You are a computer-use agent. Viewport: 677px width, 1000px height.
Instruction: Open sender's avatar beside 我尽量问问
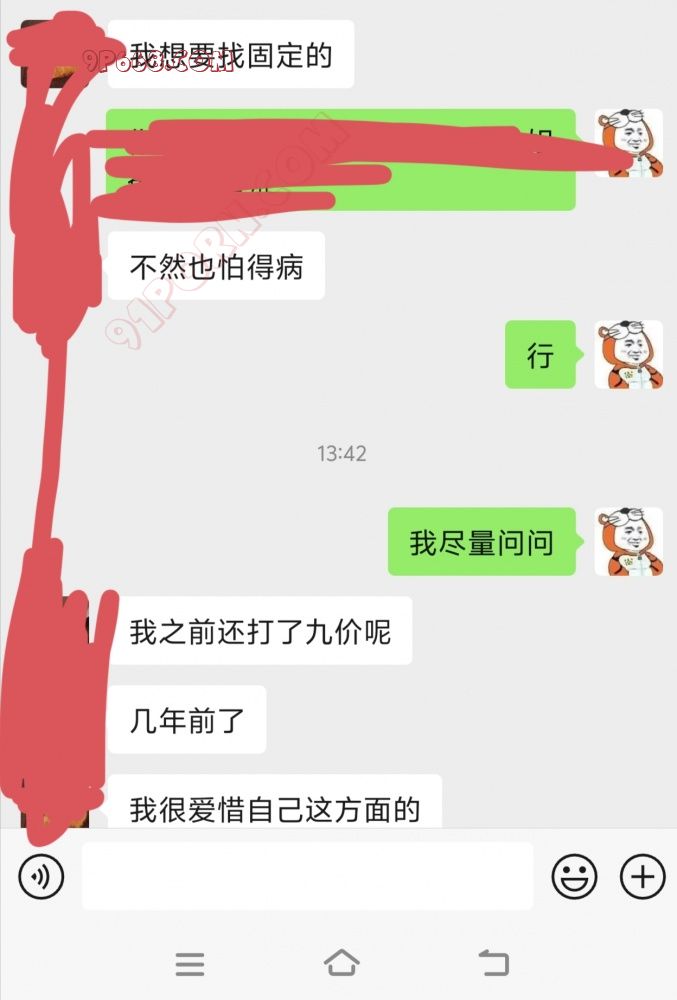coord(628,542)
